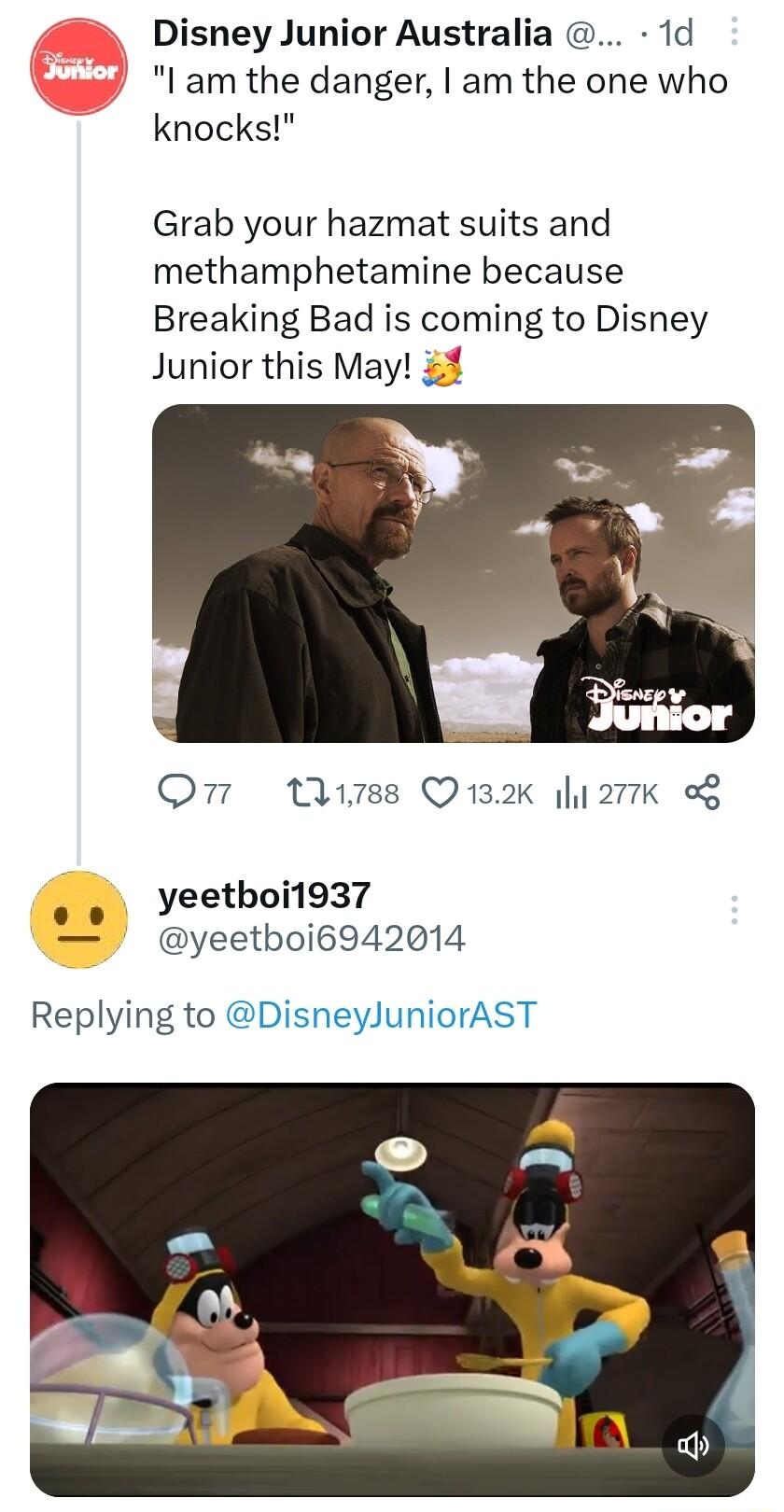Click the 1d timestamp on the tweet
This screenshot has height=1512, width=784.
pos(679,33)
